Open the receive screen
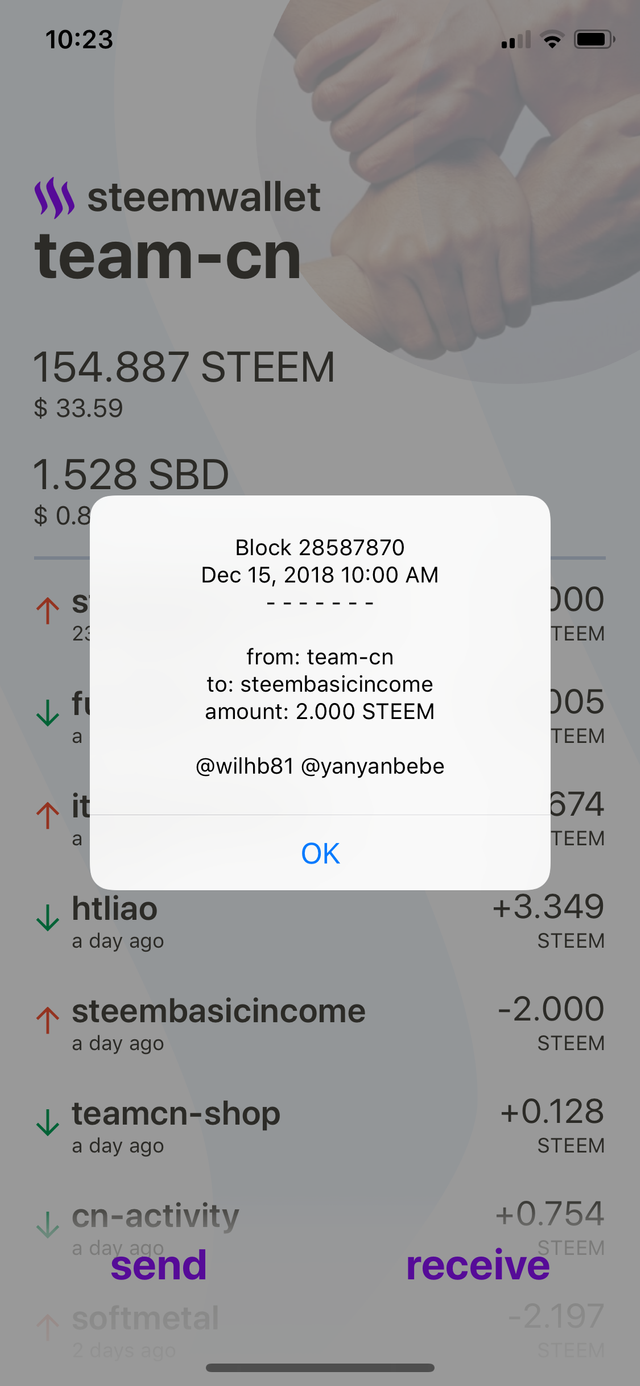Screen dimensions: 640x1386 (x=478, y=1265)
